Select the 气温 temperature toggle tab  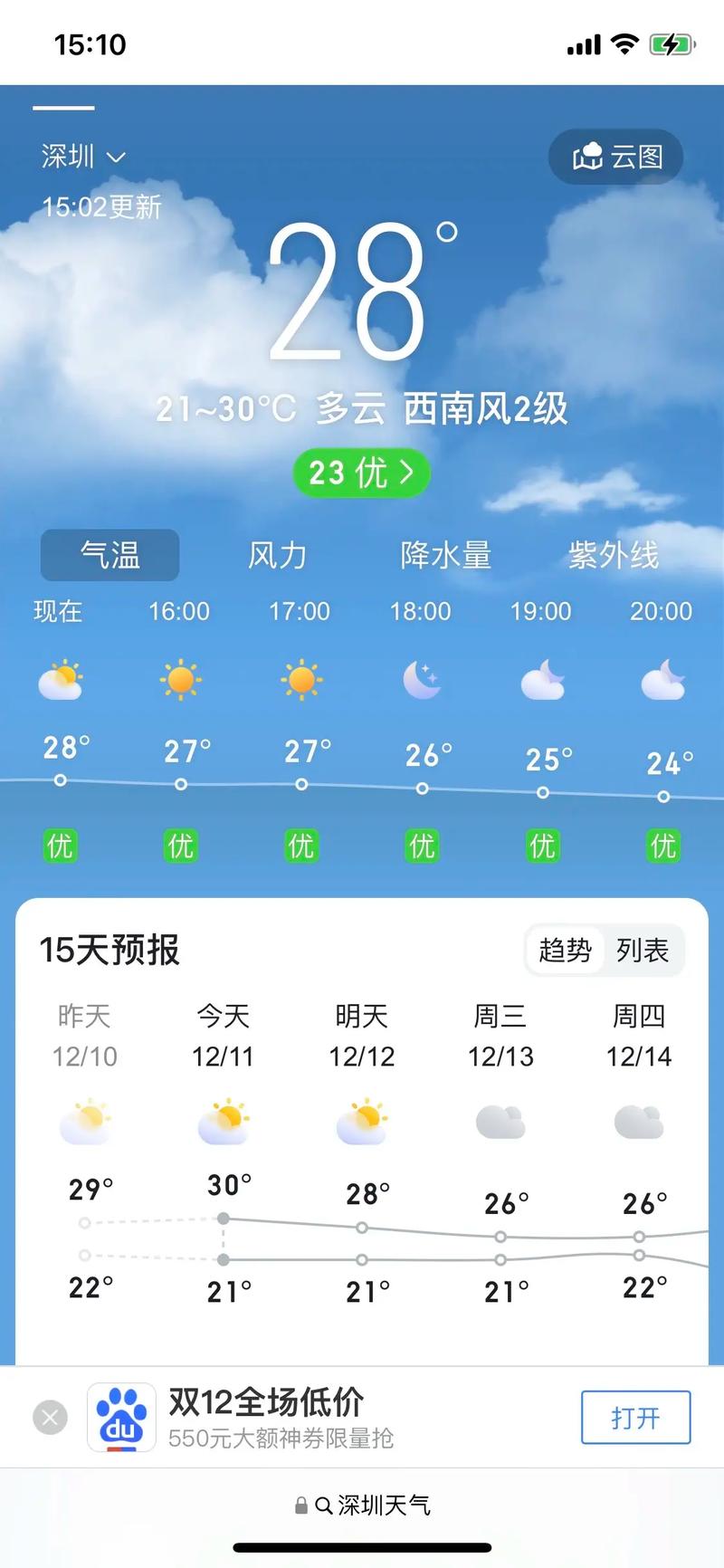pyautogui.click(x=109, y=555)
